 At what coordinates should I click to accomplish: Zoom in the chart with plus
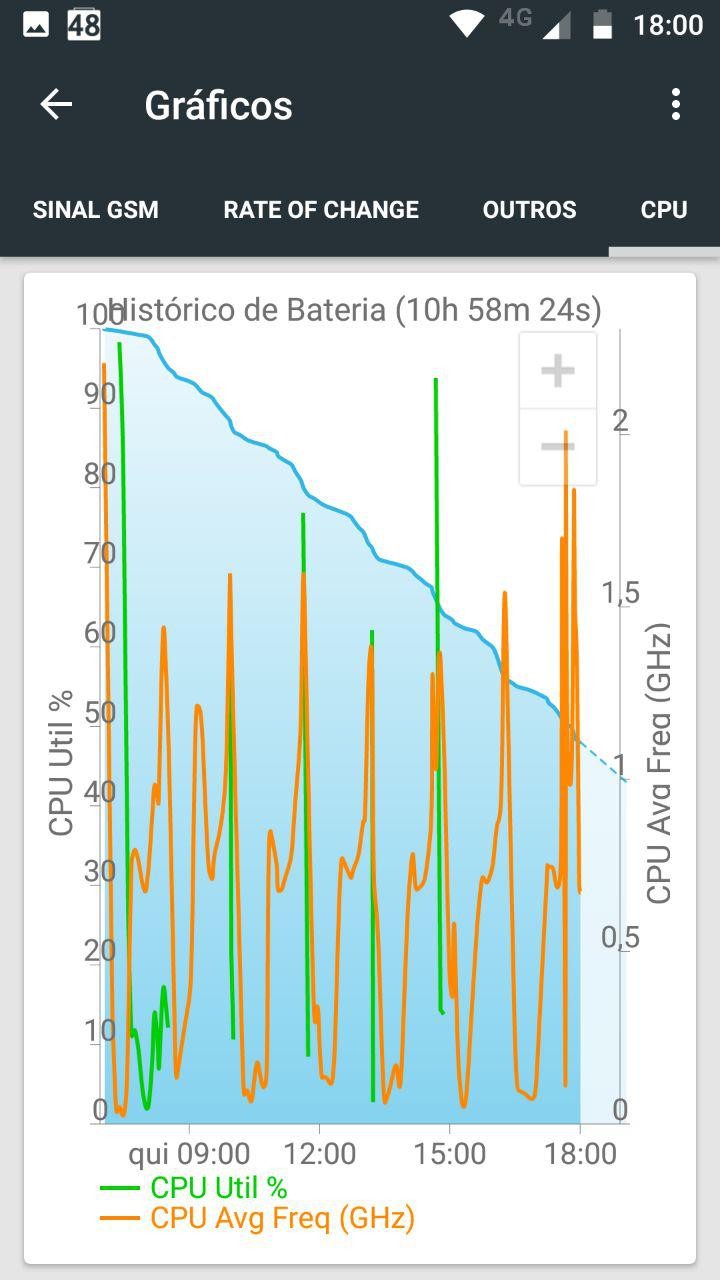click(x=557, y=371)
